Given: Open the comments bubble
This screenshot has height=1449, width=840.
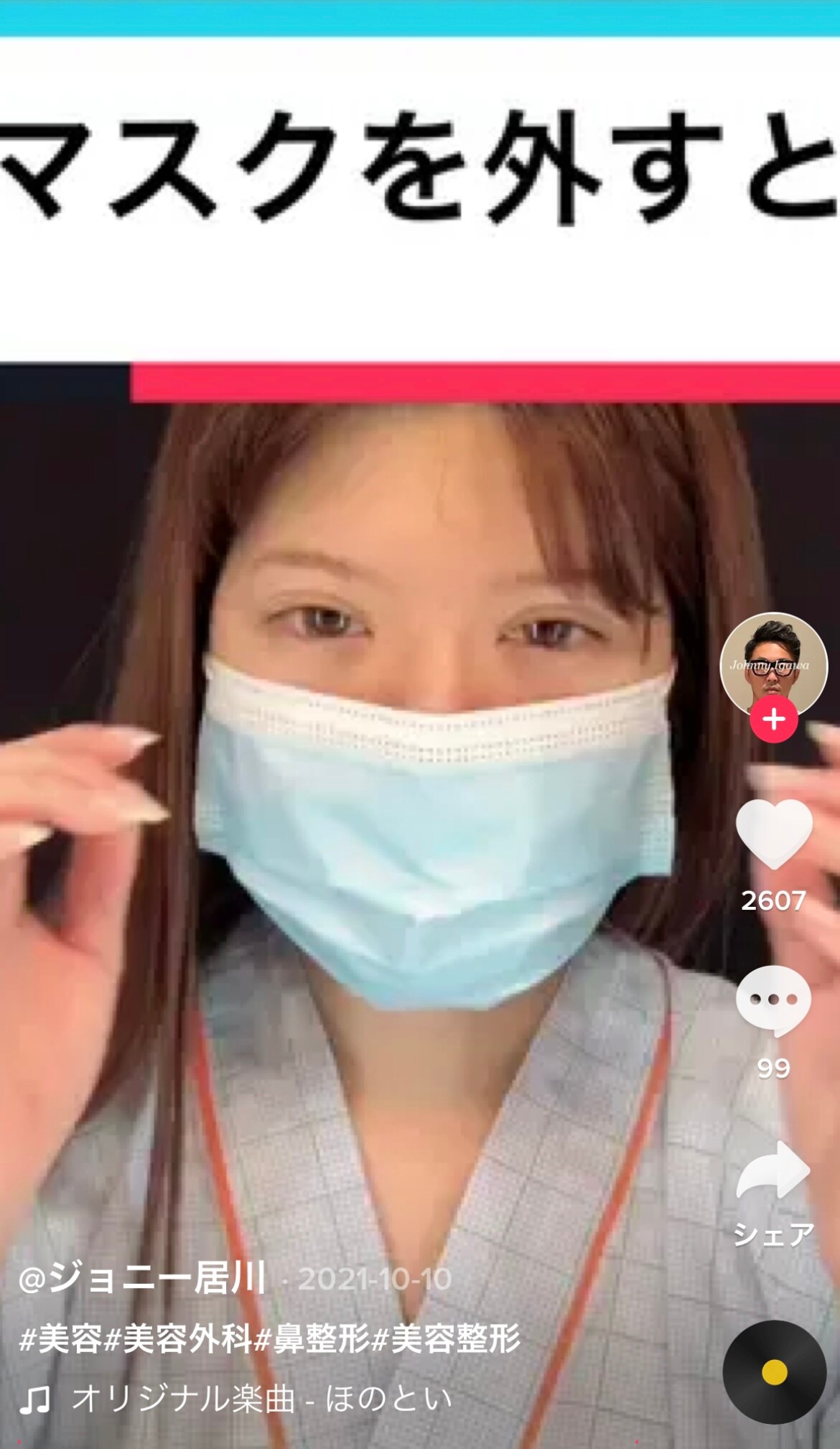Looking at the screenshot, I should pos(773,1000).
